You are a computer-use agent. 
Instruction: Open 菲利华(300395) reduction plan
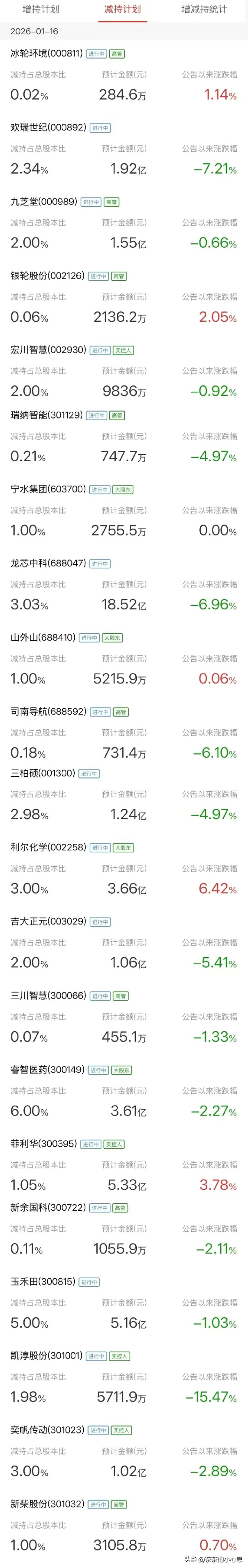pos(44,1144)
